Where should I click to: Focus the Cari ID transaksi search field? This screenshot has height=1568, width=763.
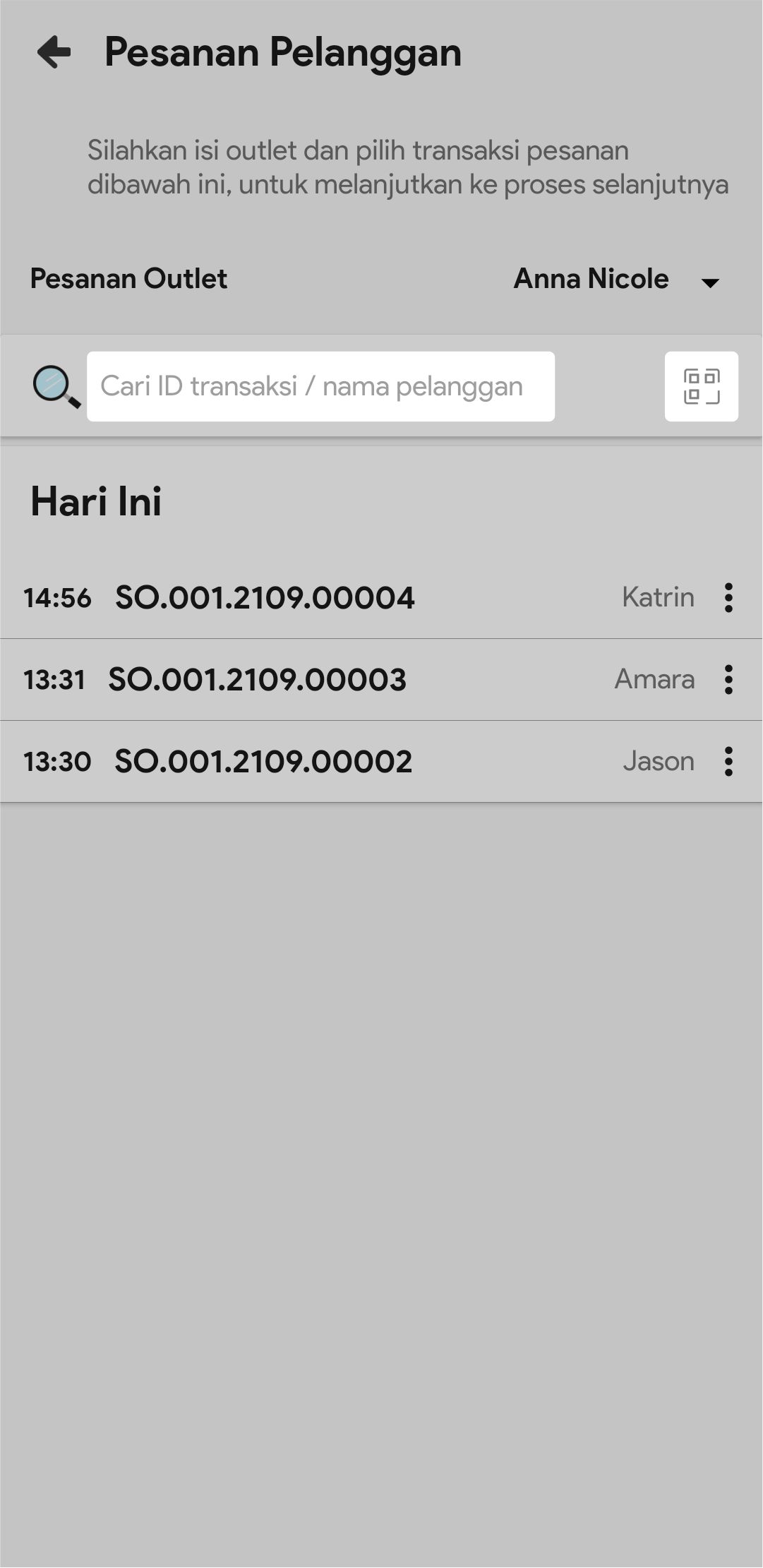320,386
